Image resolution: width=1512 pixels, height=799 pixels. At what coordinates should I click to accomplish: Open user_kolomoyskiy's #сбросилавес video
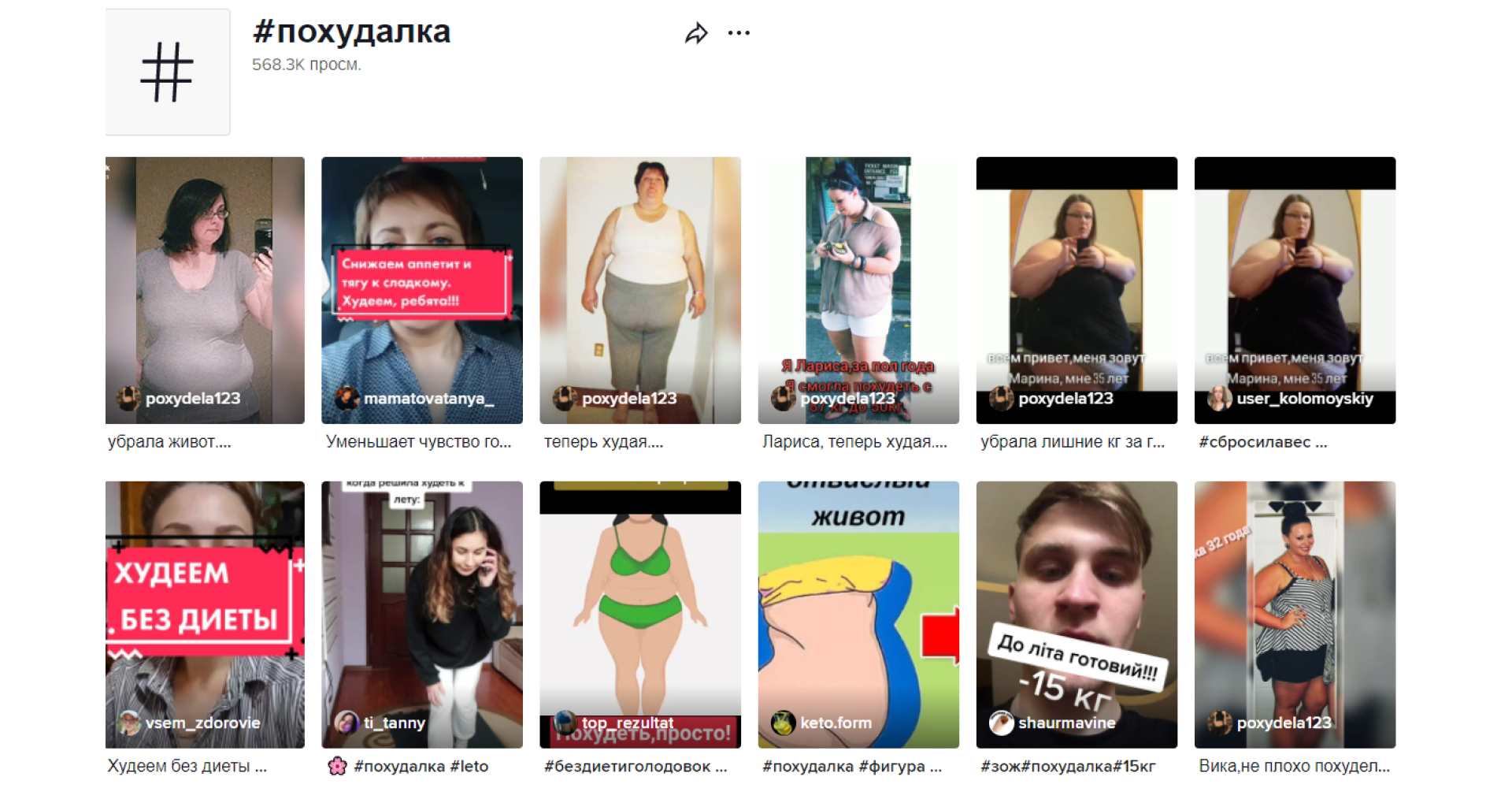(1294, 290)
